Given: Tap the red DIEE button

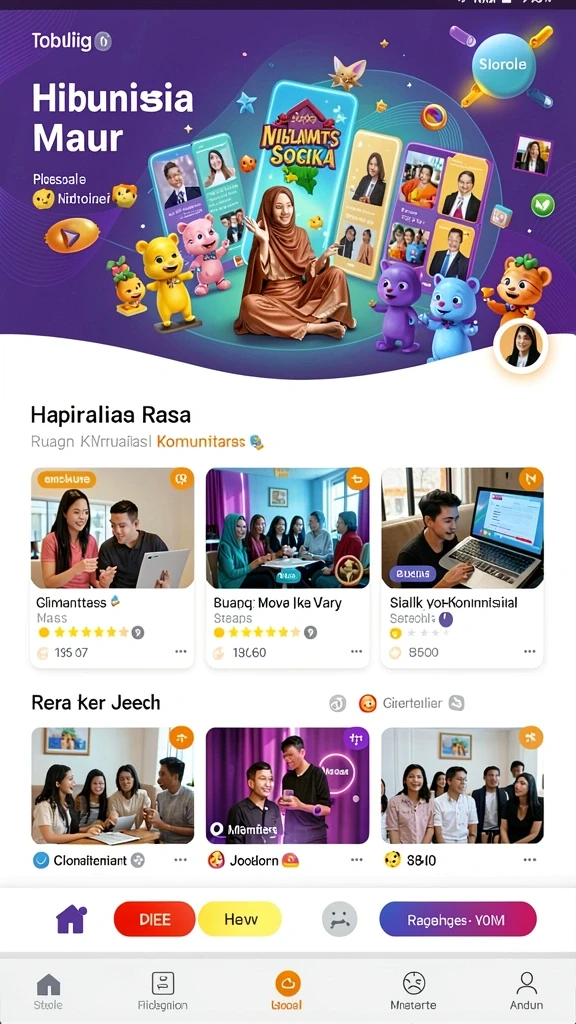Looking at the screenshot, I should [155, 920].
